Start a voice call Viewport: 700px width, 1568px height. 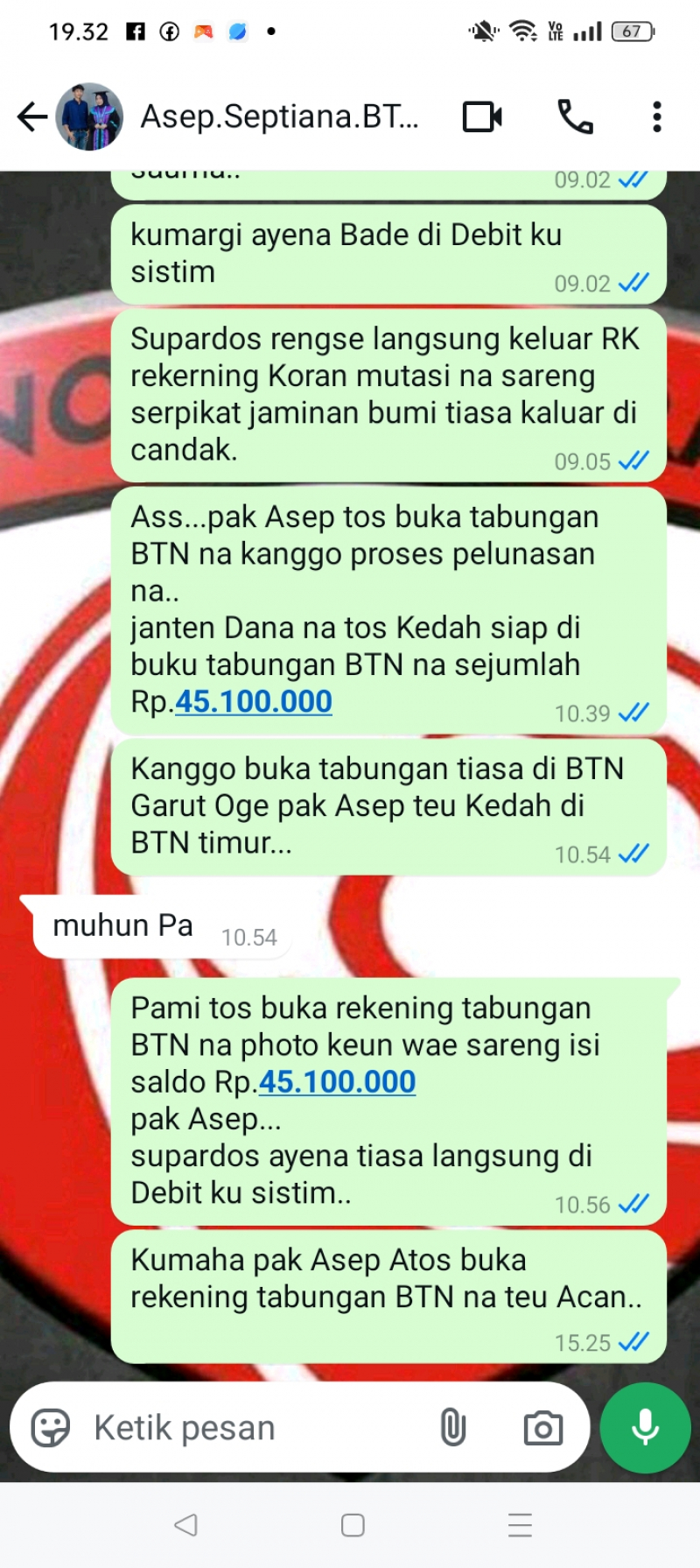(x=575, y=116)
